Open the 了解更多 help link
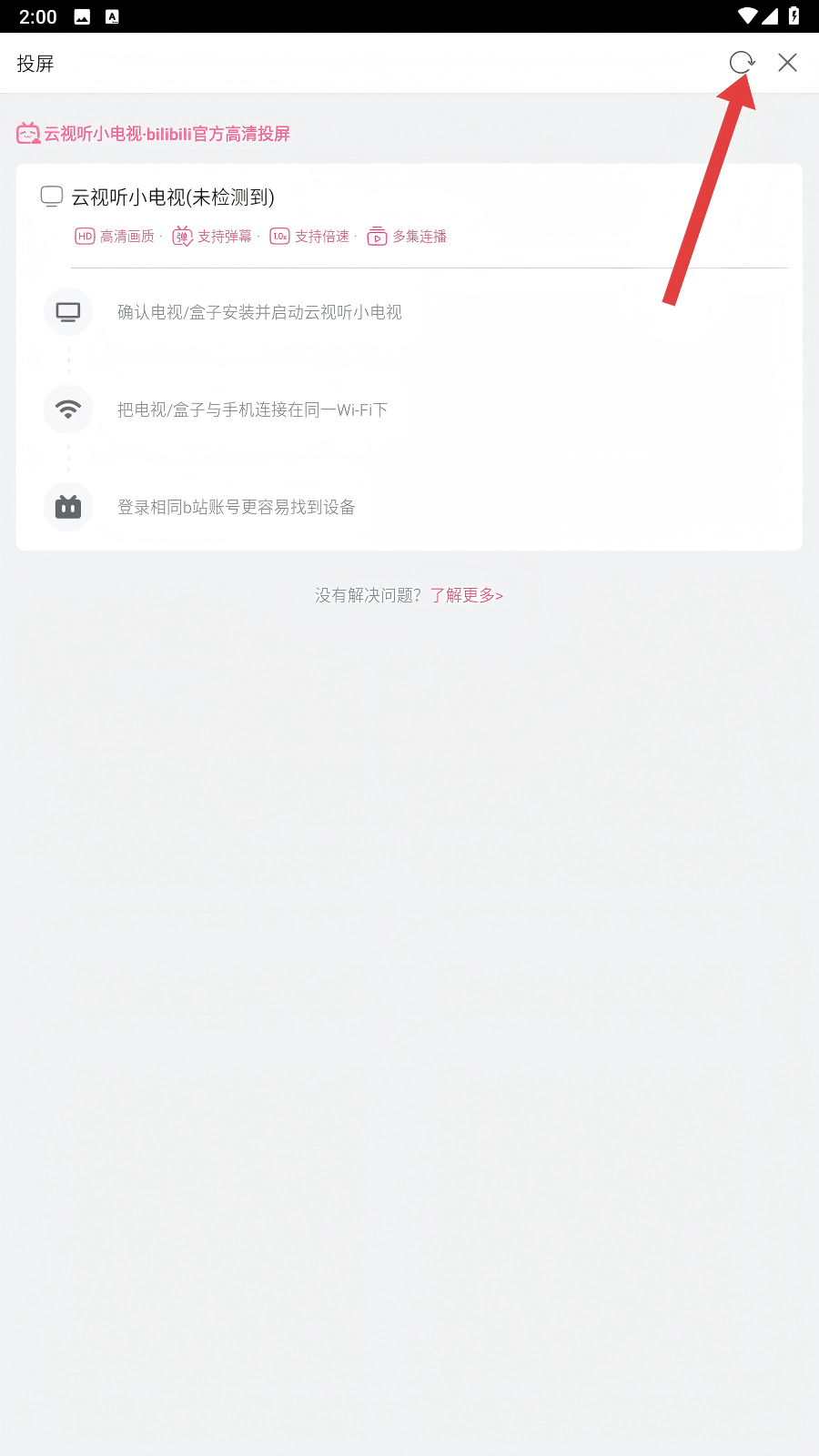This screenshot has width=819, height=1456. tap(466, 595)
